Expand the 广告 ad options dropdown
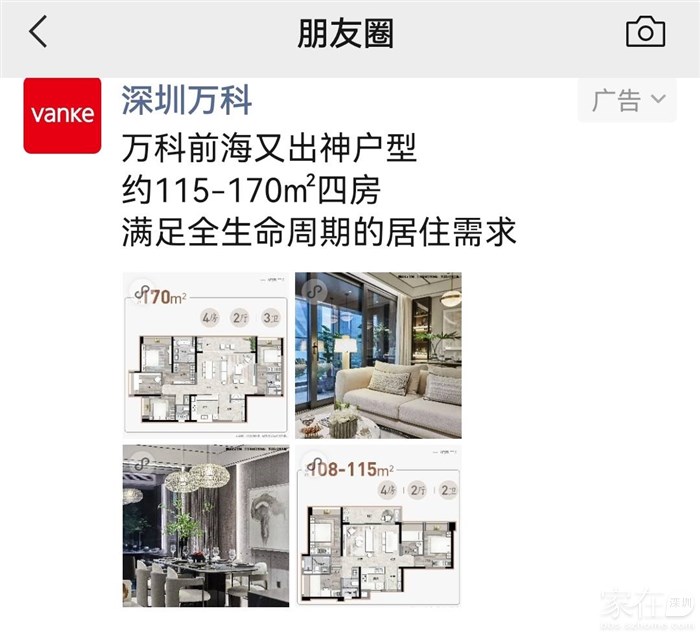Screen dimensions: 700x633 pos(628,100)
